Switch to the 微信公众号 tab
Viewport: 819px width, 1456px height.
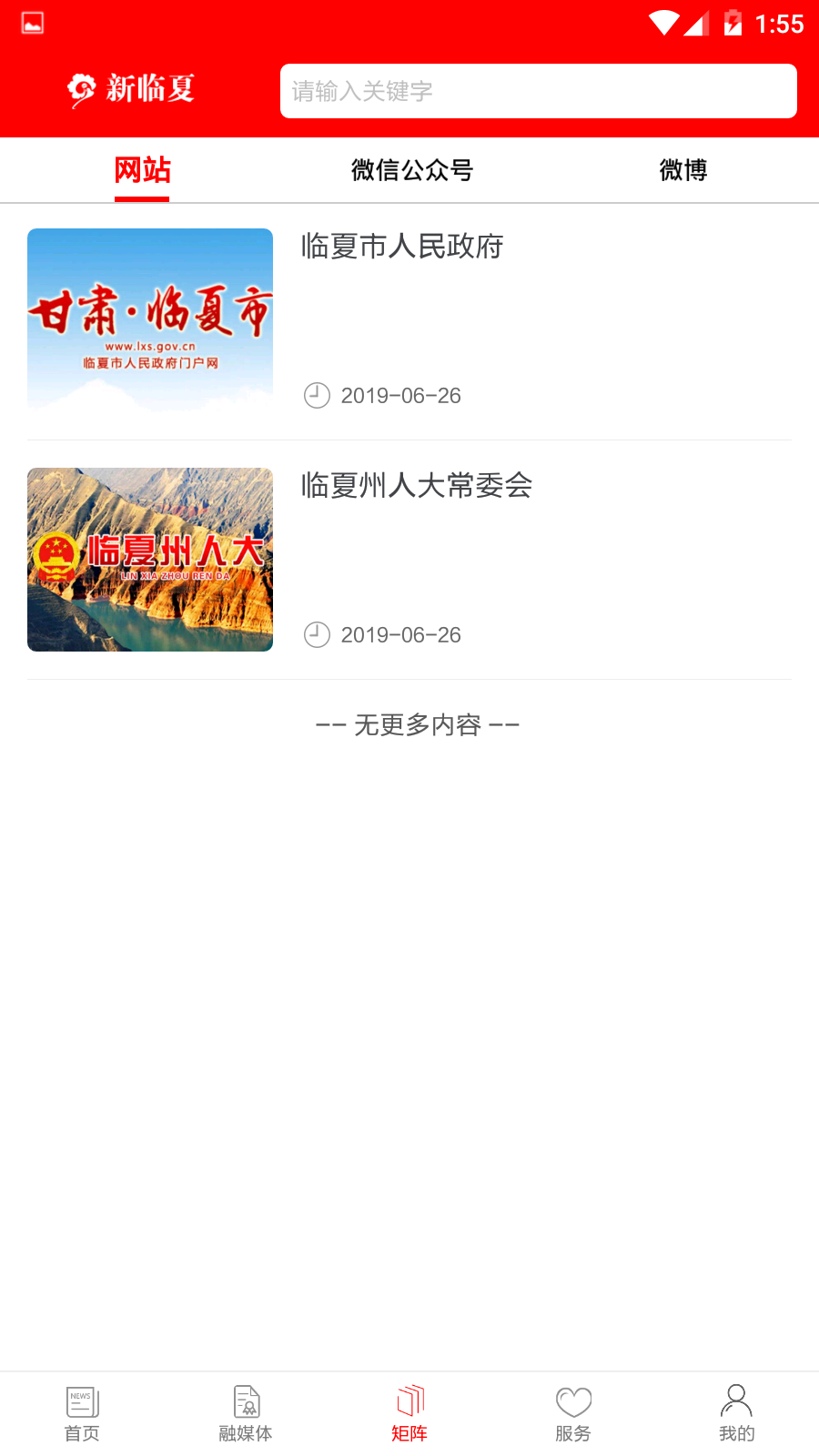411,170
